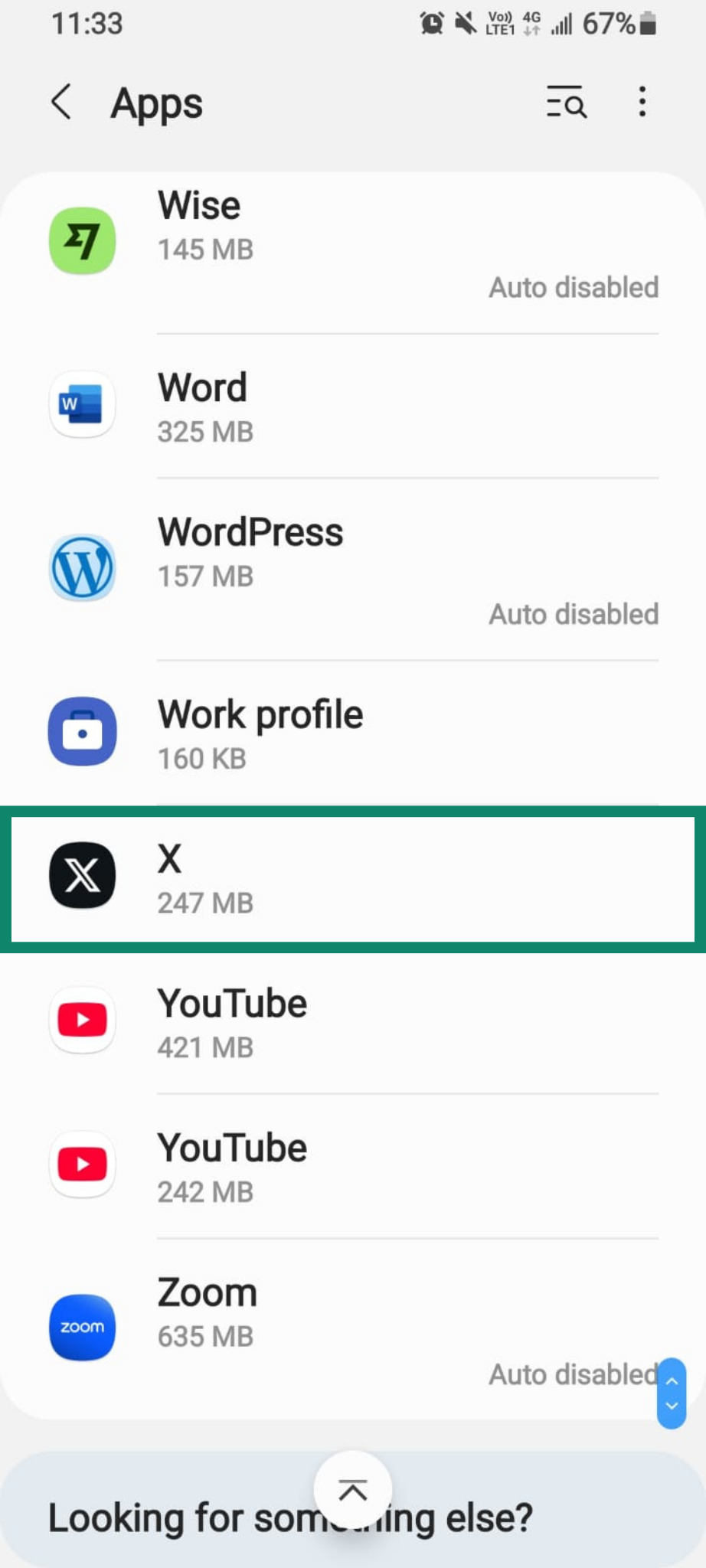
Task: Open the search in Apps list
Action: [566, 103]
